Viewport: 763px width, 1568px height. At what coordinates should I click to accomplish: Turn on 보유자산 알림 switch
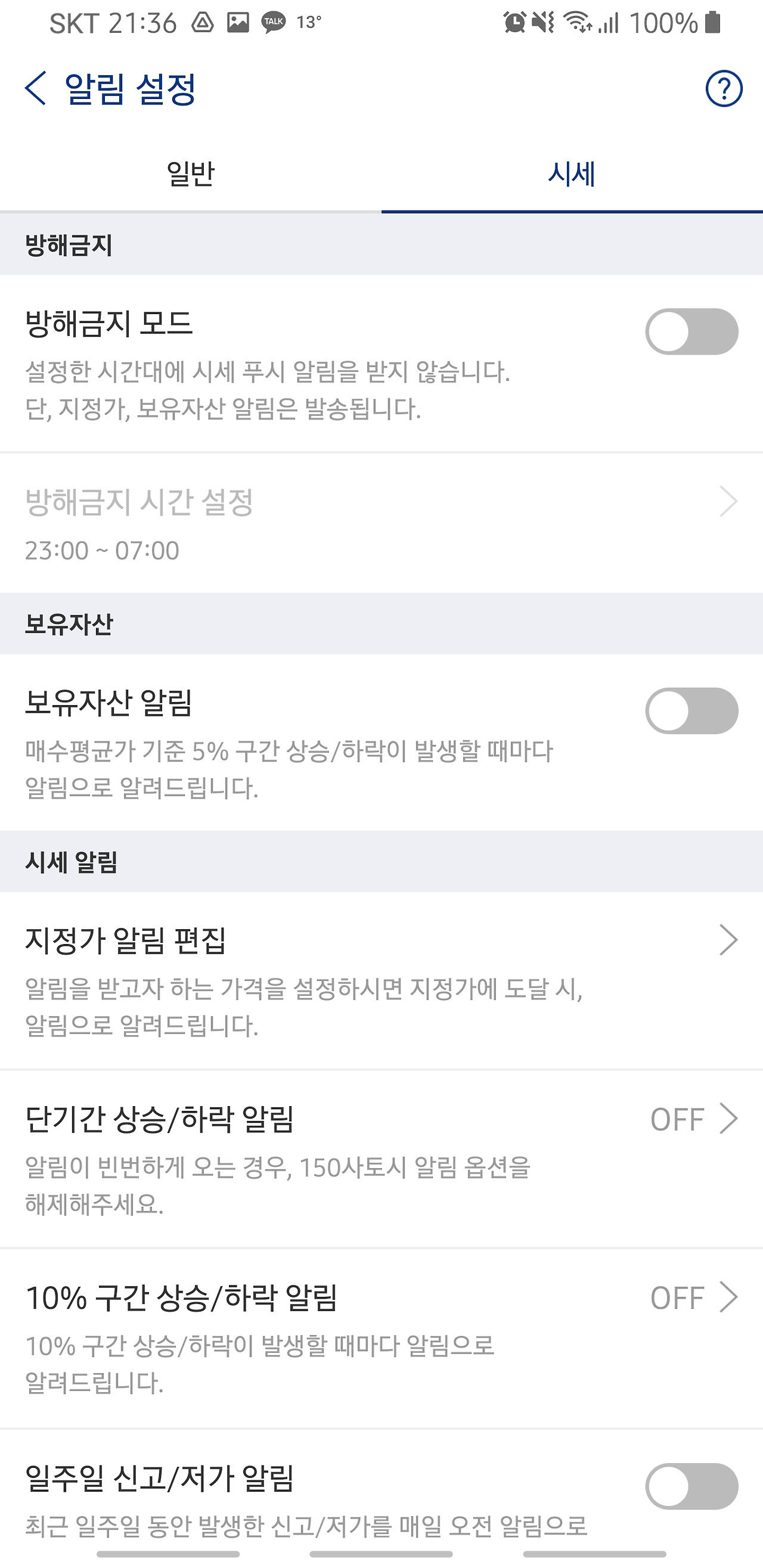point(691,710)
